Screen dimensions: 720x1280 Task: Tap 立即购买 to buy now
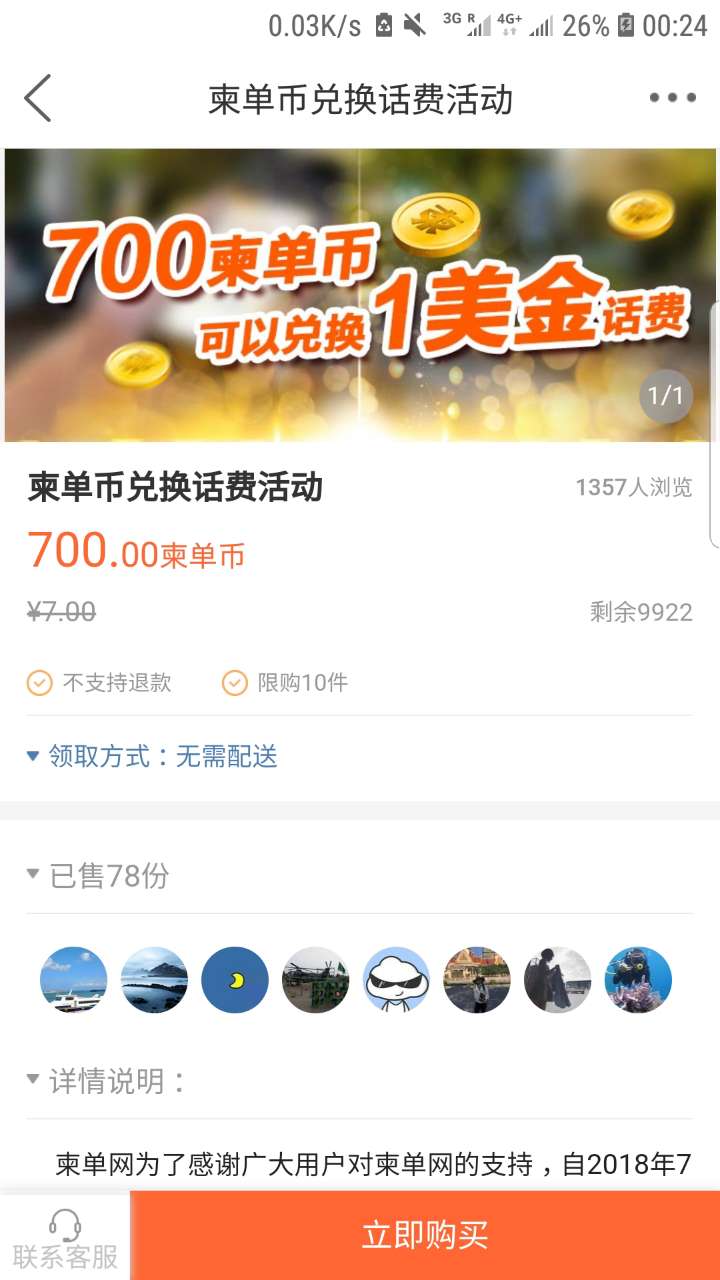pyautogui.click(x=425, y=1236)
